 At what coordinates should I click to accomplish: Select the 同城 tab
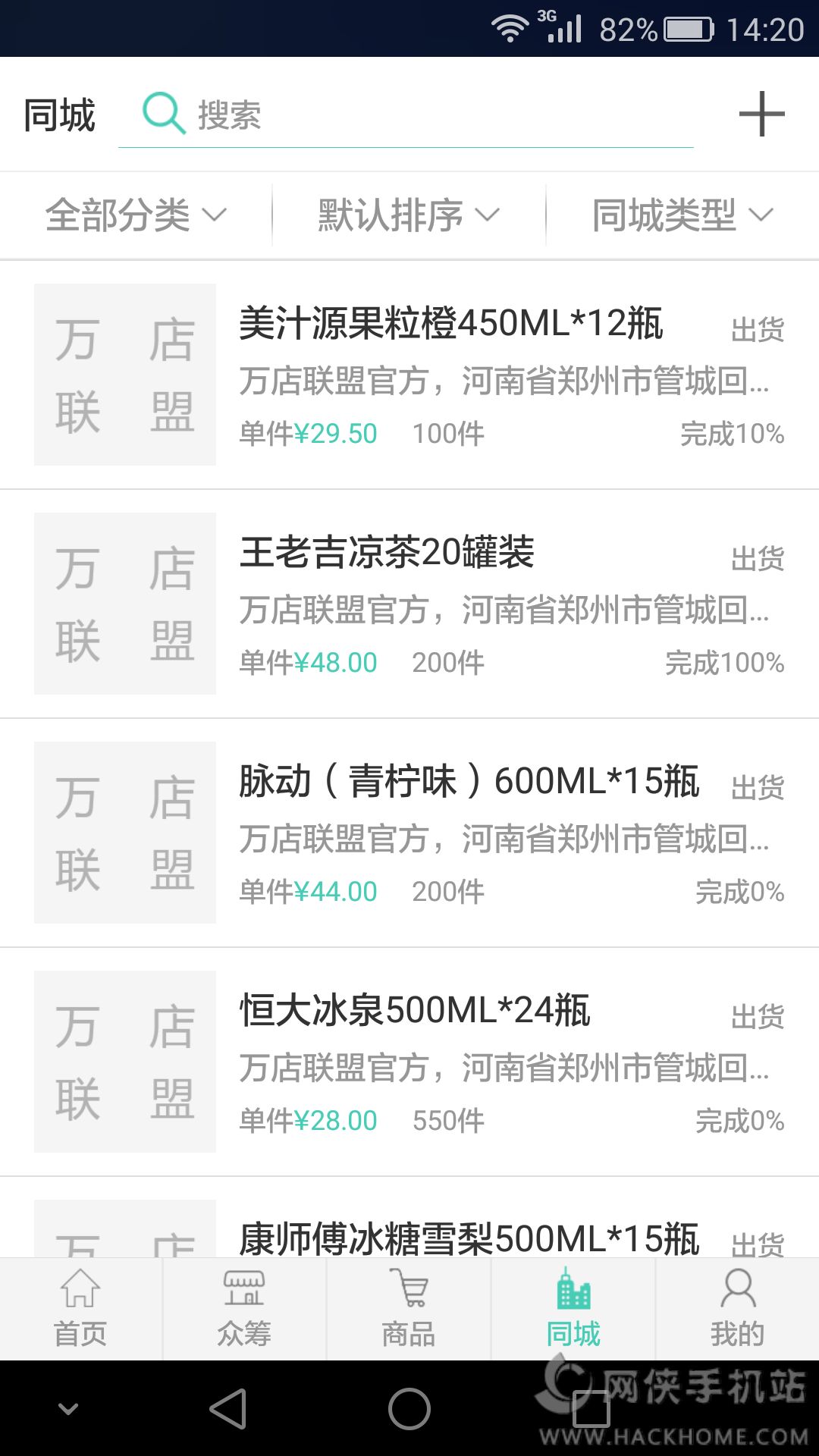tap(573, 1309)
